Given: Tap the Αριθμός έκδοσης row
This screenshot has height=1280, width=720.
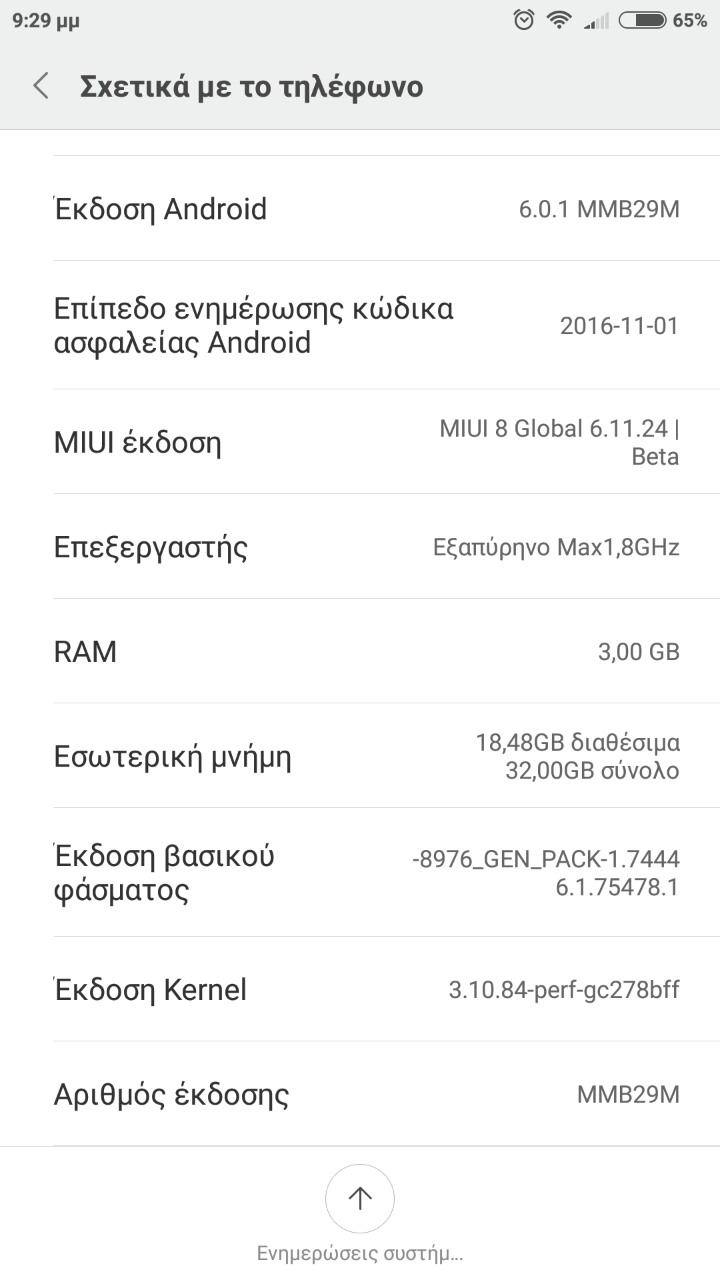Looking at the screenshot, I should pos(360,1094).
